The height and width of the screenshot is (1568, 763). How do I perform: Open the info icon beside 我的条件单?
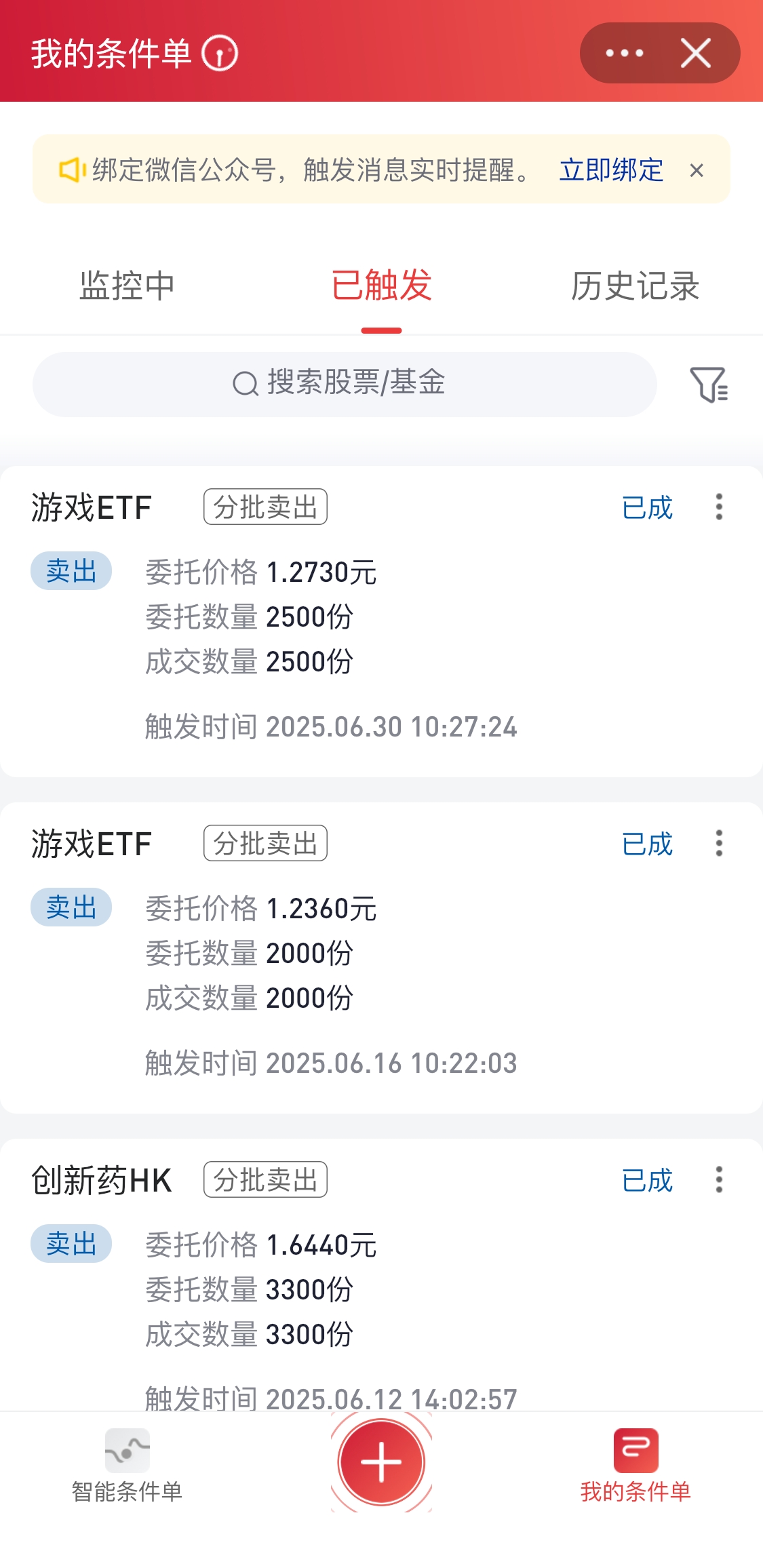(x=220, y=54)
